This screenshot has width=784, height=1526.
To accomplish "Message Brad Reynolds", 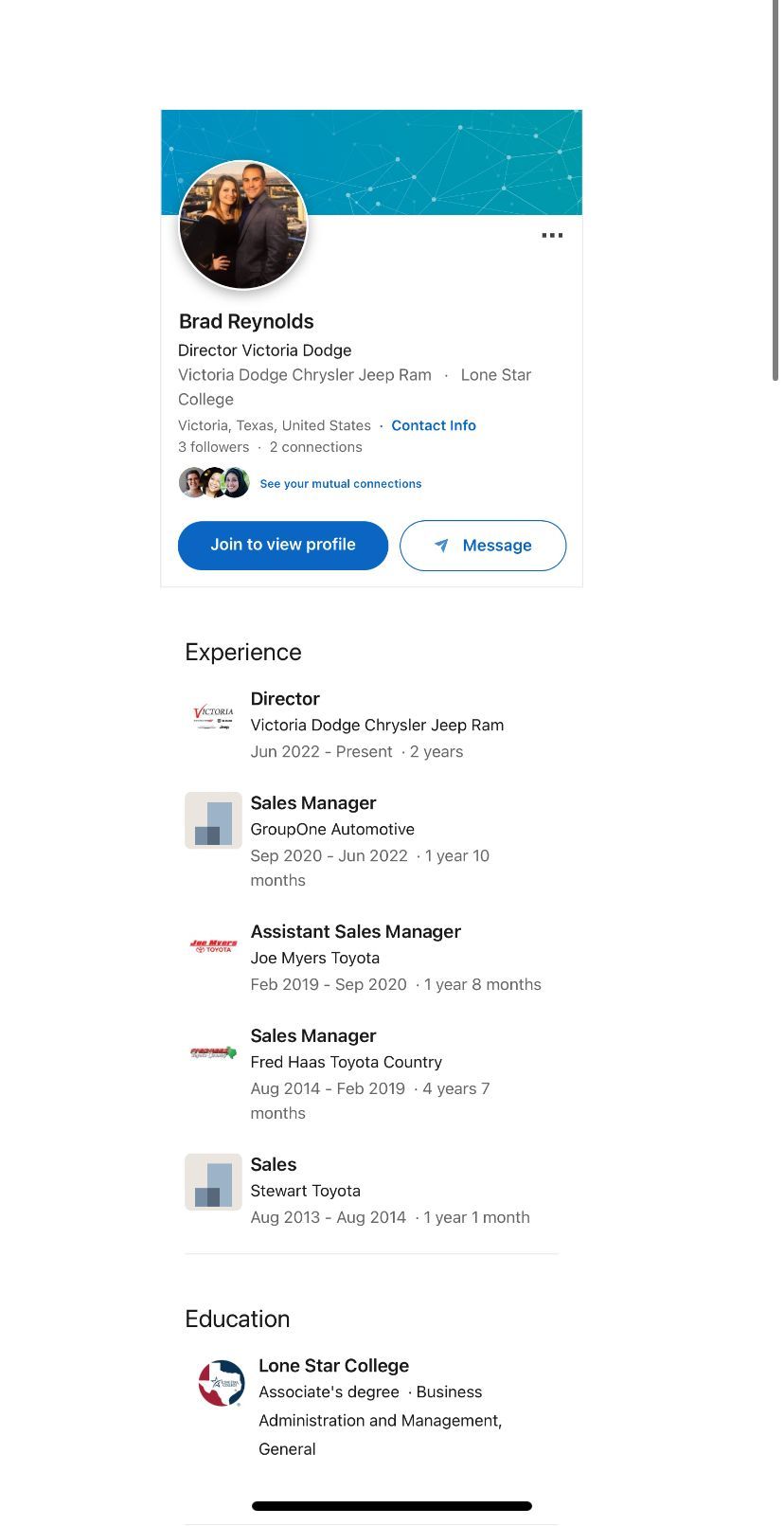I will pyautogui.click(x=483, y=546).
